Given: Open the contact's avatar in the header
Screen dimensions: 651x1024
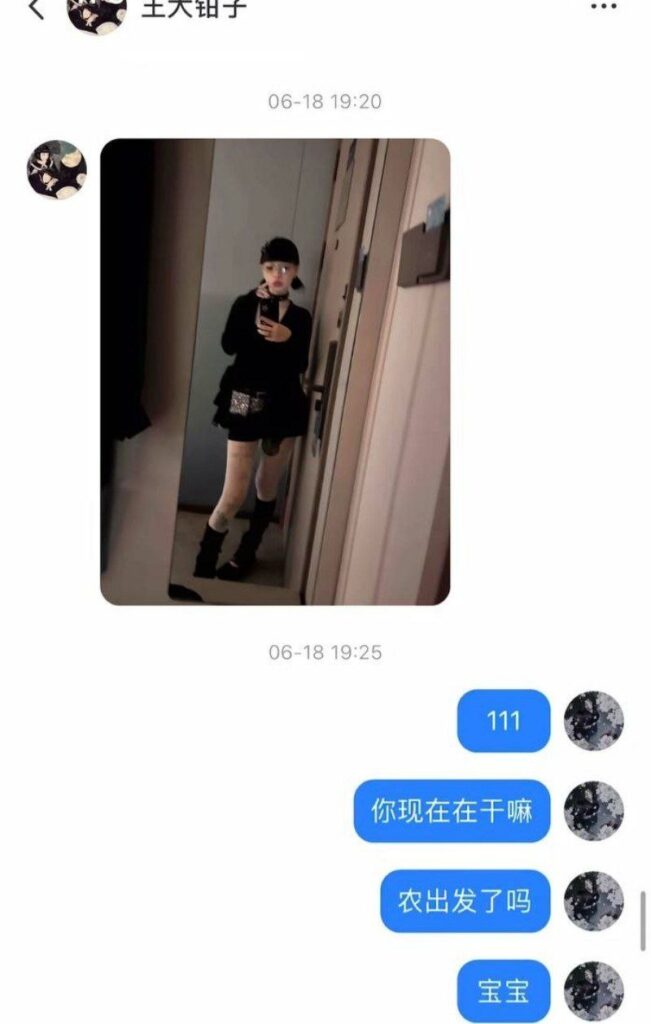Looking at the screenshot, I should pyautogui.click(x=97, y=12).
